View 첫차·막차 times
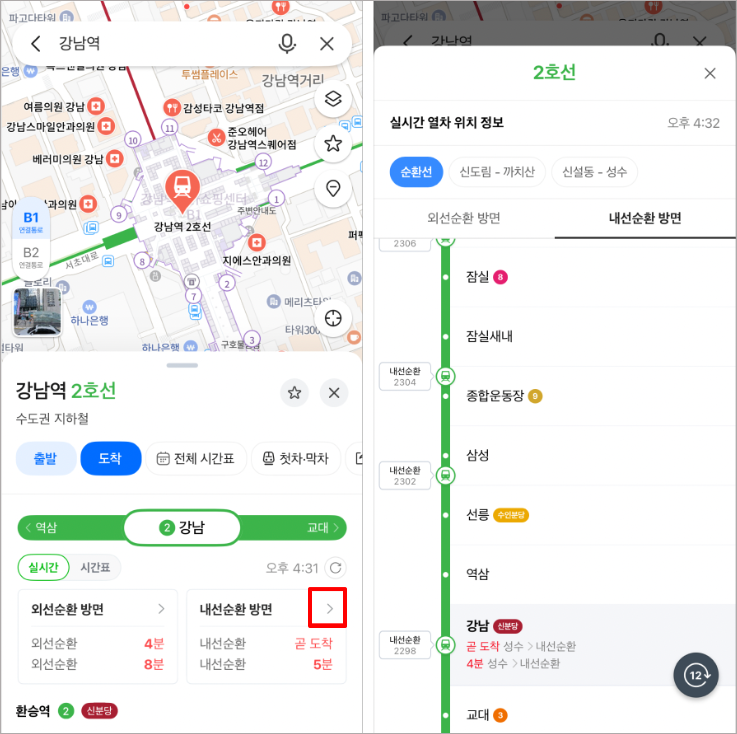This screenshot has height=734, width=737. click(296, 458)
